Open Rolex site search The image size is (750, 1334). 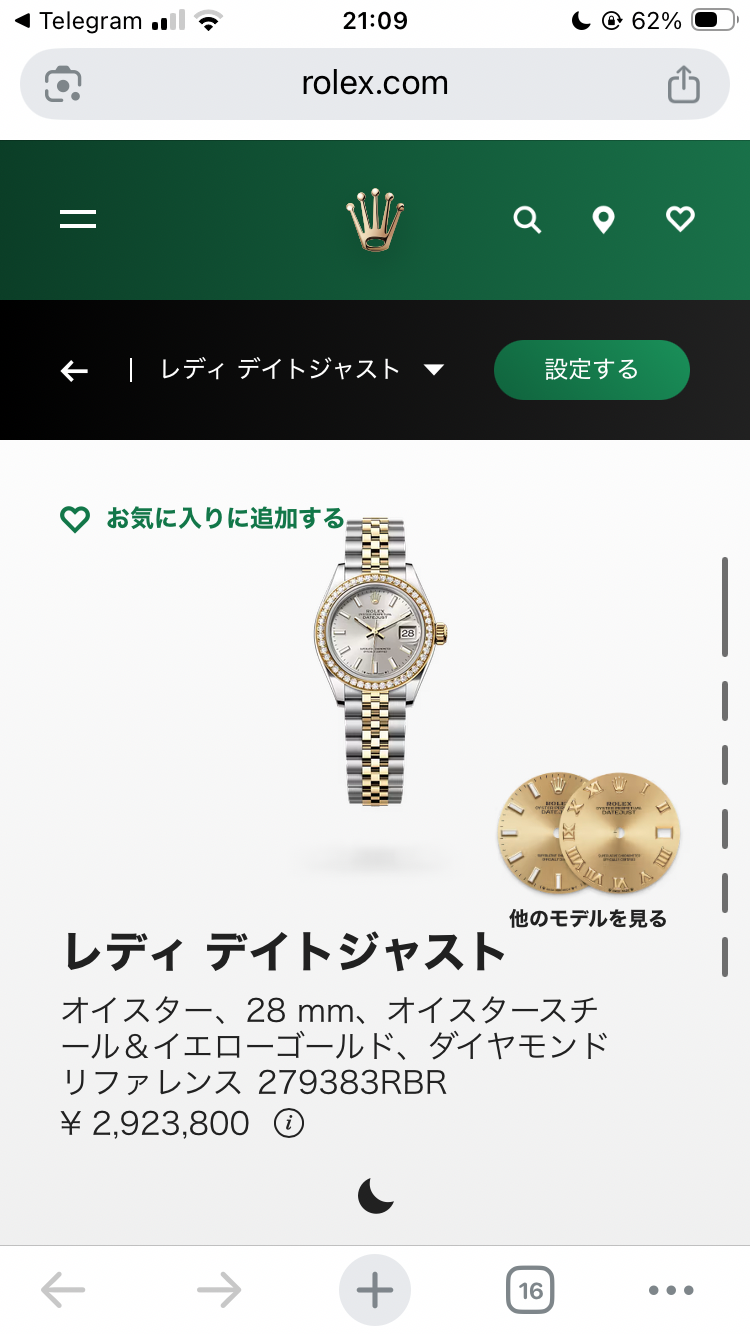click(527, 220)
